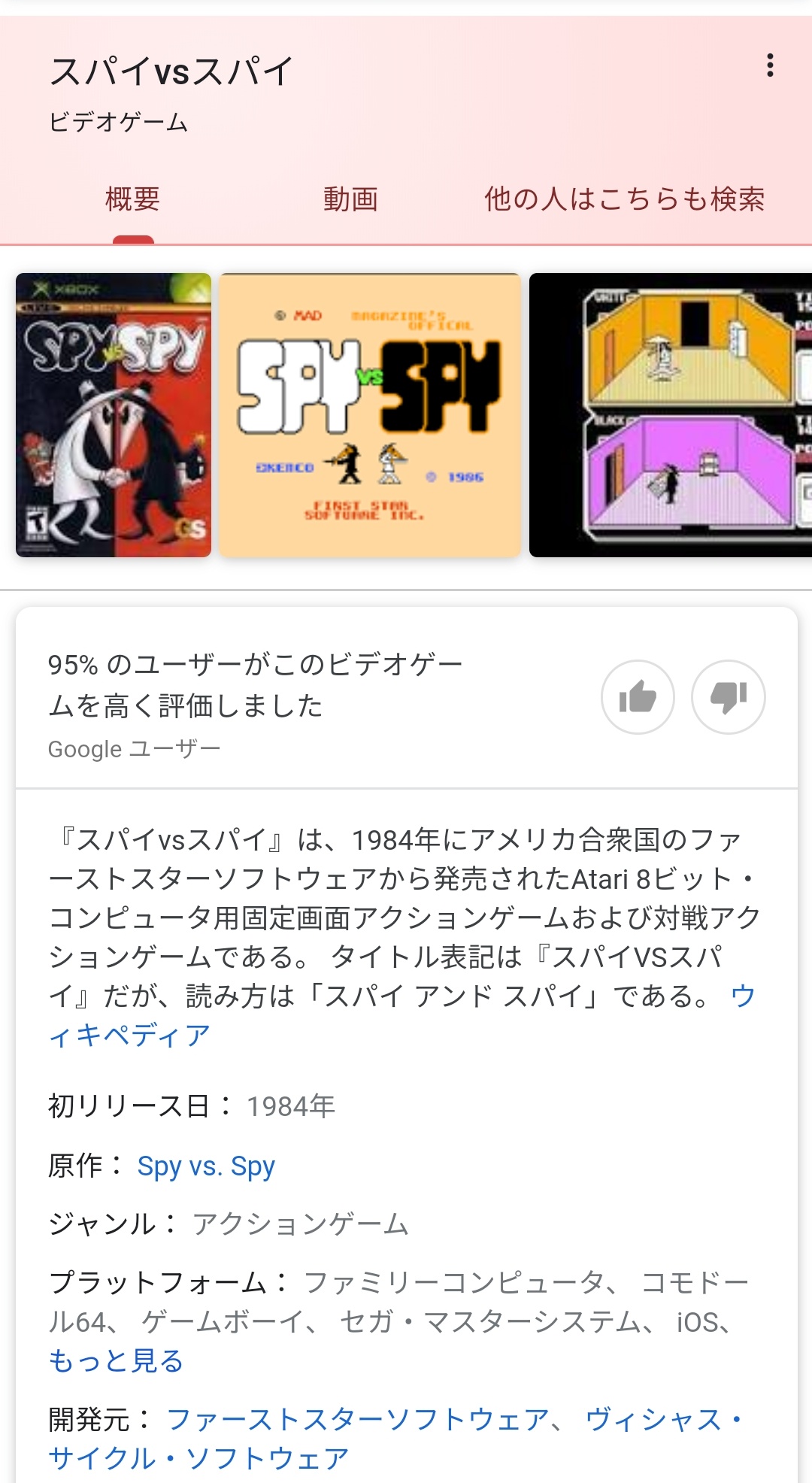Open the split-screen gameplay image
Viewport: 812px width, 1483px height.
(x=671, y=415)
